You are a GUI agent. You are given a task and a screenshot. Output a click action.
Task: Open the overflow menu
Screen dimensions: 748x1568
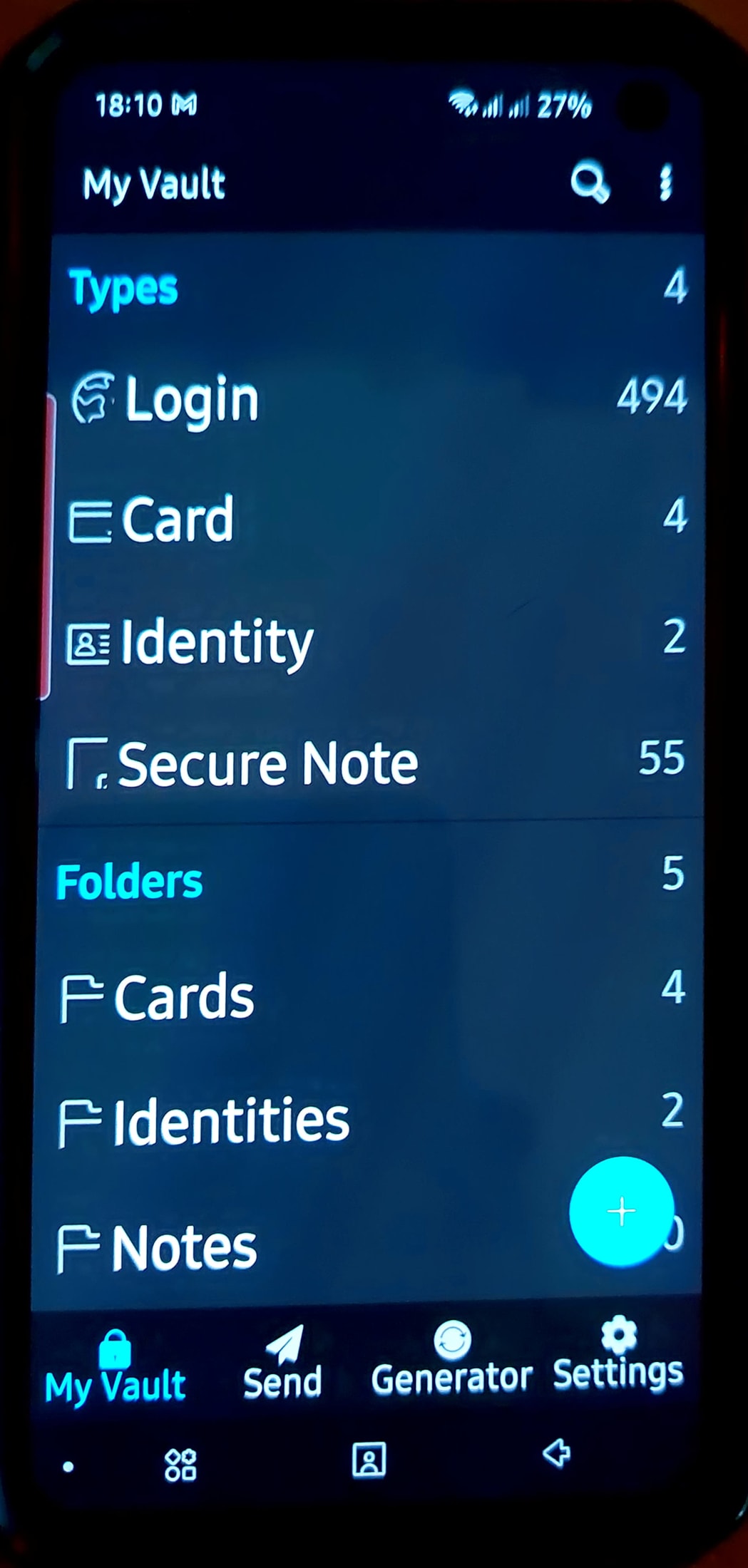pyautogui.click(x=665, y=183)
